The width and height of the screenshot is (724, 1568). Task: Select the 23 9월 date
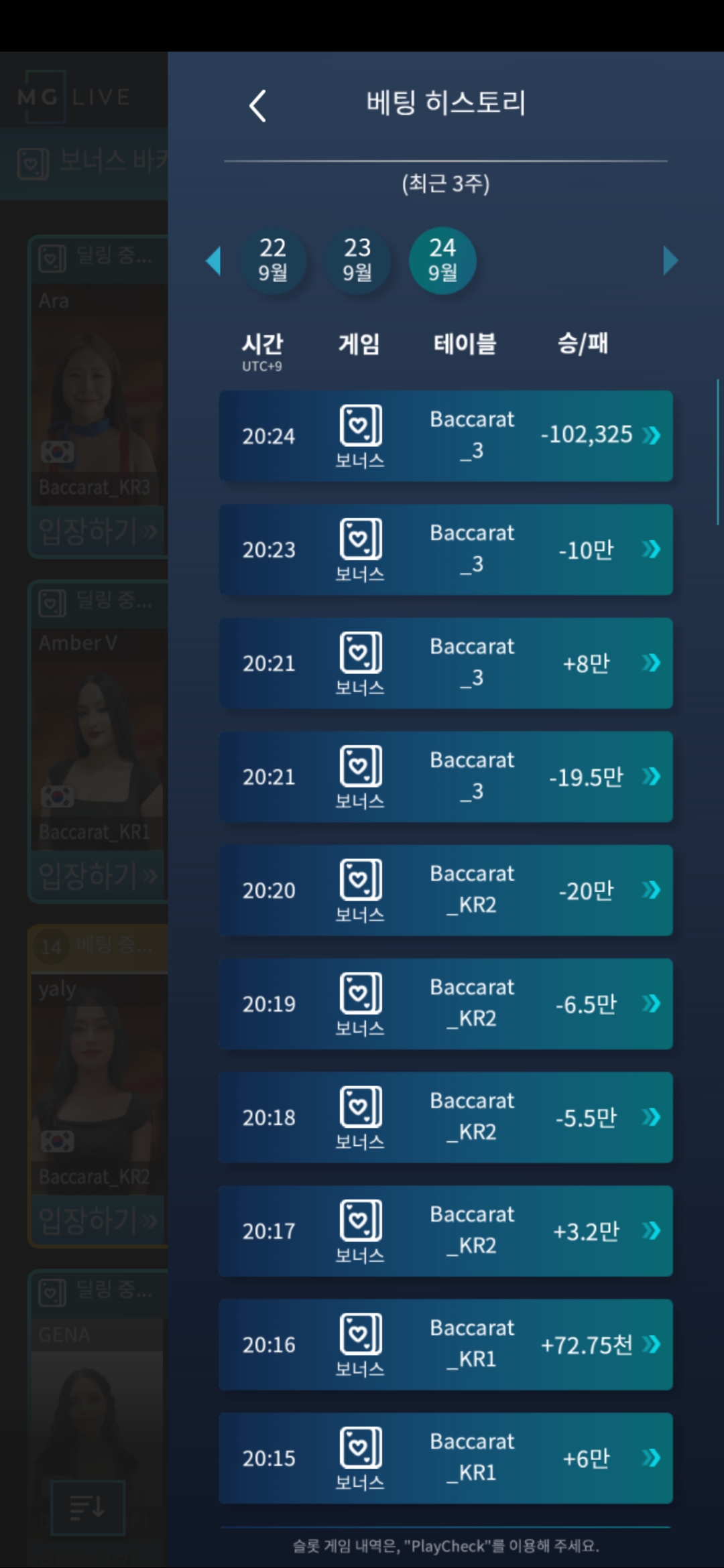pos(357,260)
